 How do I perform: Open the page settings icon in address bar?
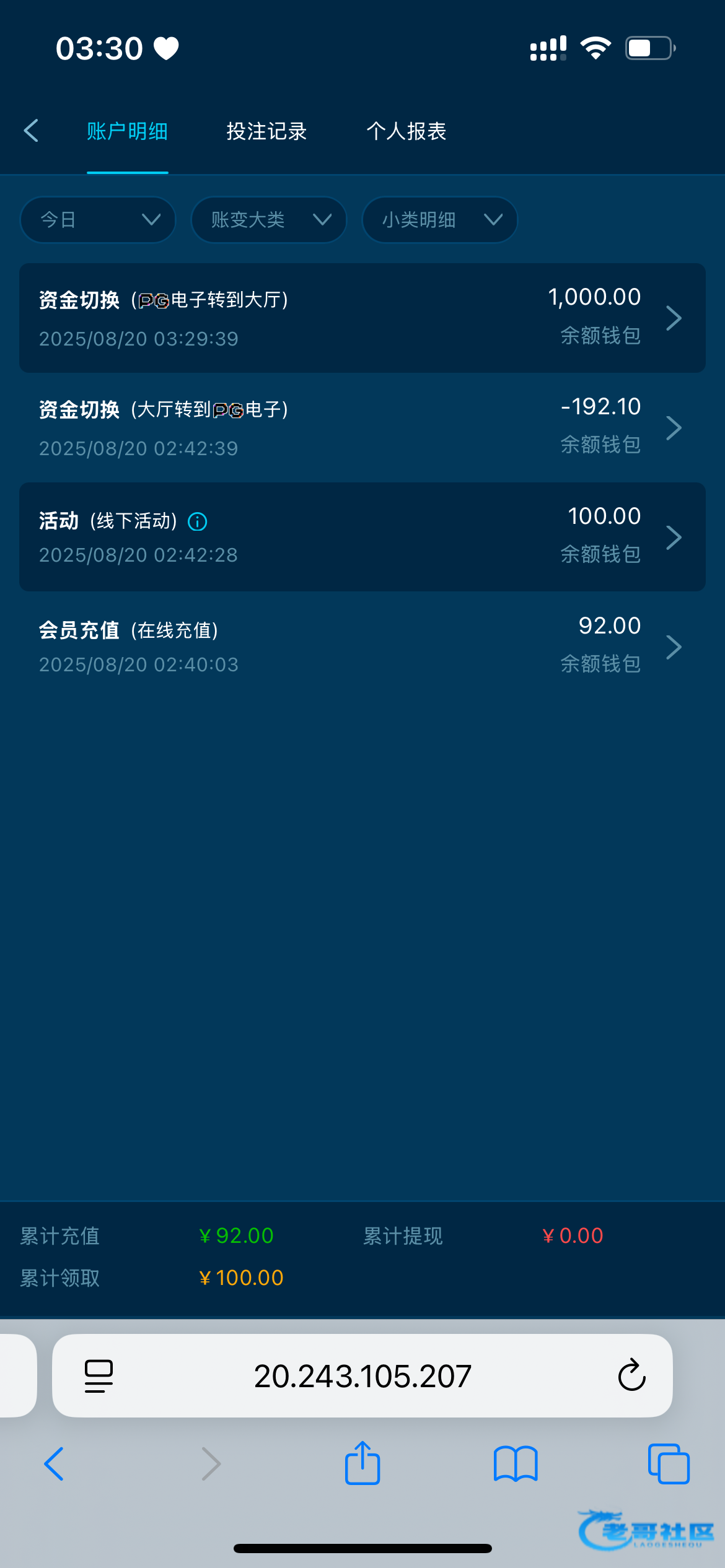click(x=99, y=1376)
